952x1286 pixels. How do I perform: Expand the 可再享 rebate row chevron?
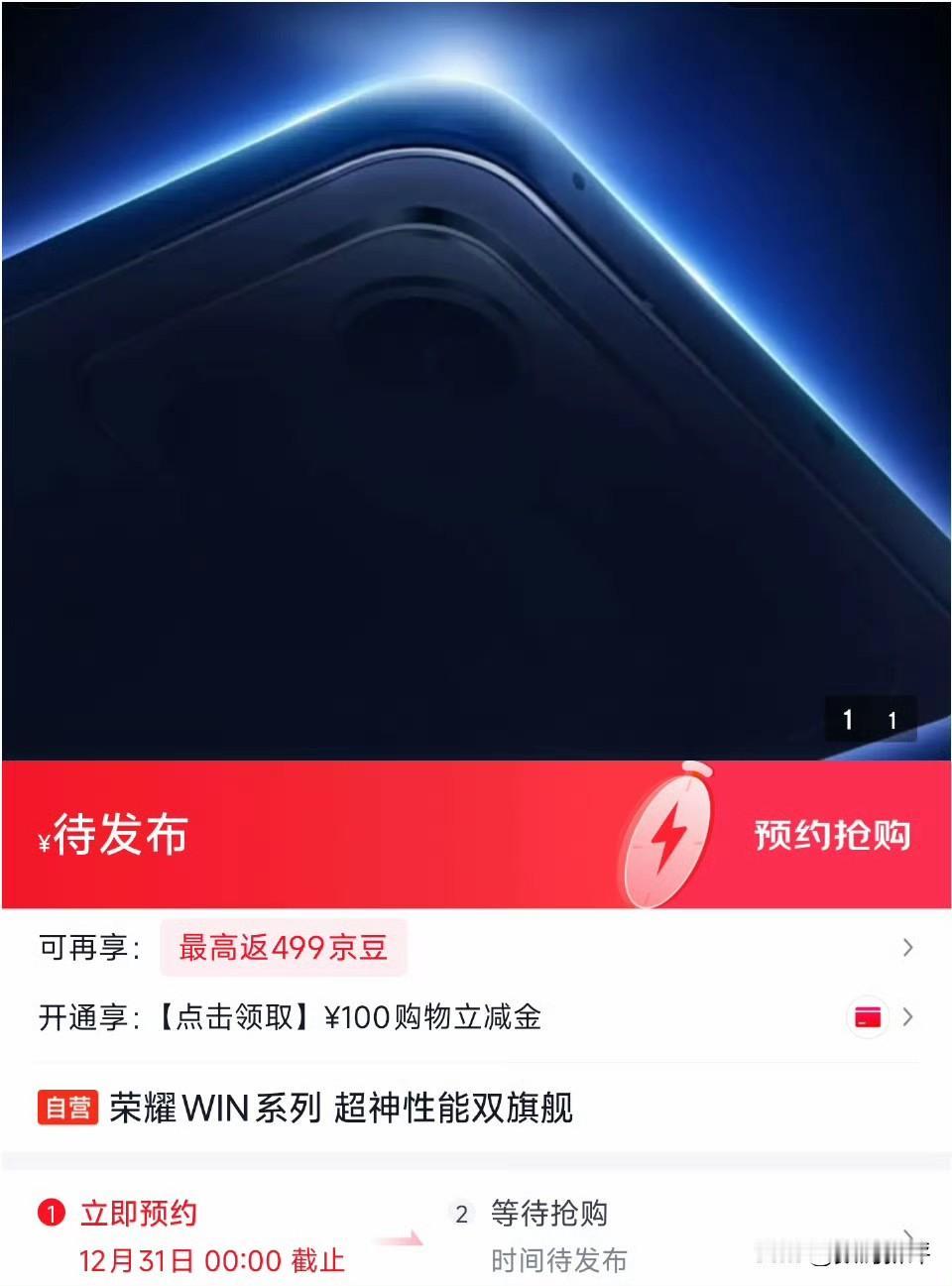[907, 948]
